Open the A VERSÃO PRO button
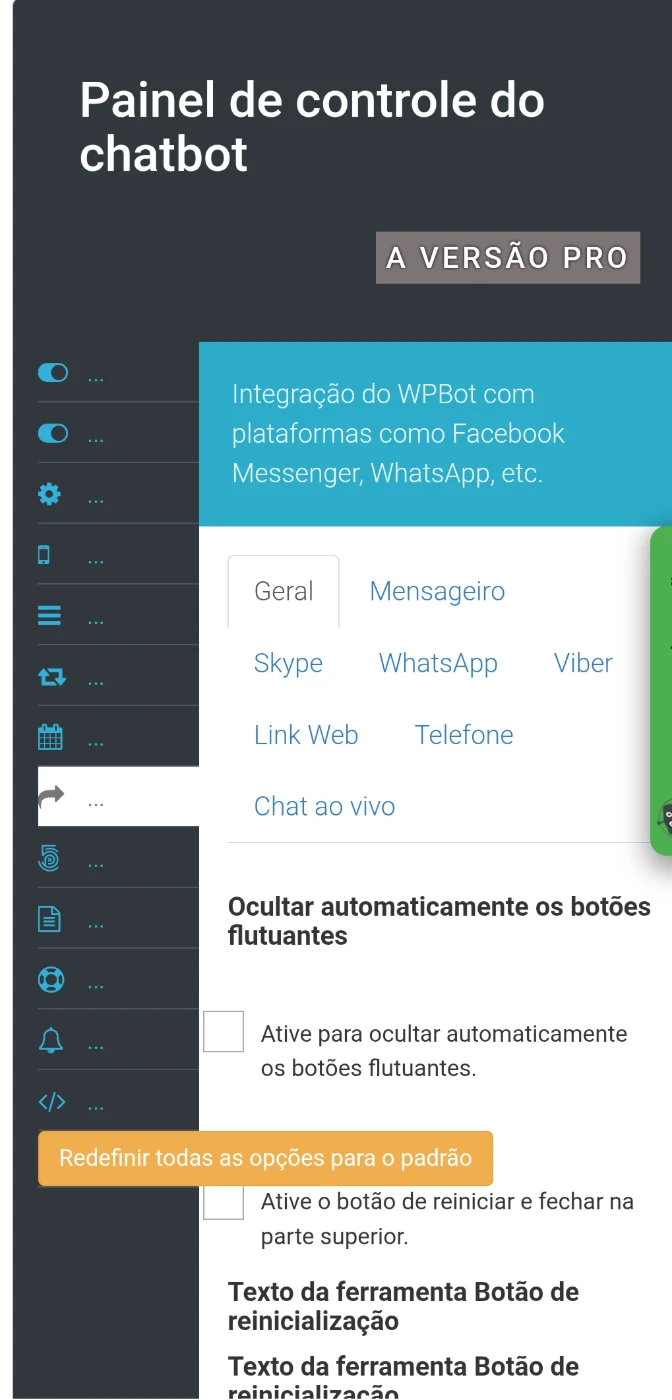Screen dimensions: 672x1400 (x=507, y=258)
